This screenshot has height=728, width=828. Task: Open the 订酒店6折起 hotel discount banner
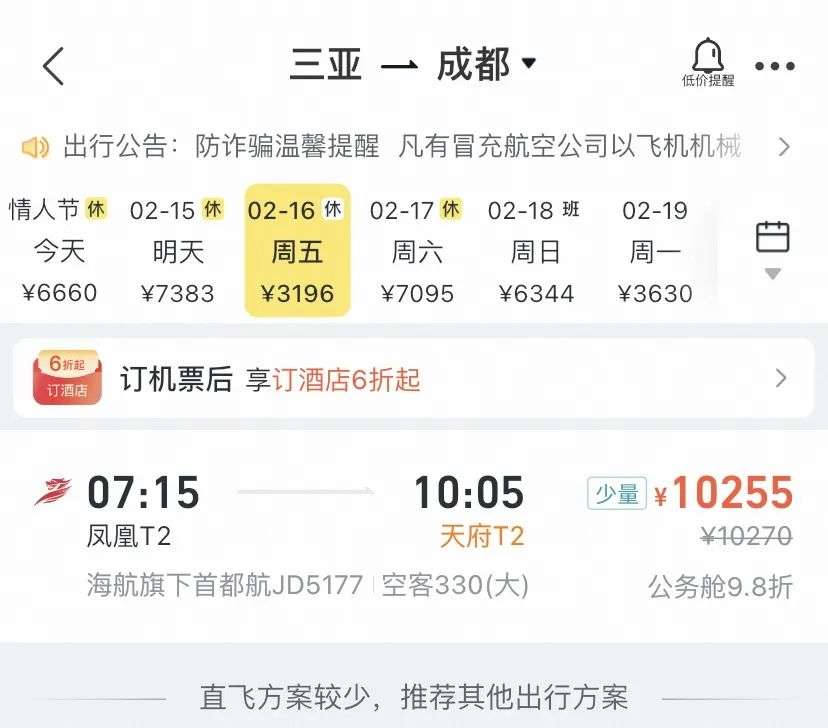pyautogui.click(x=413, y=379)
